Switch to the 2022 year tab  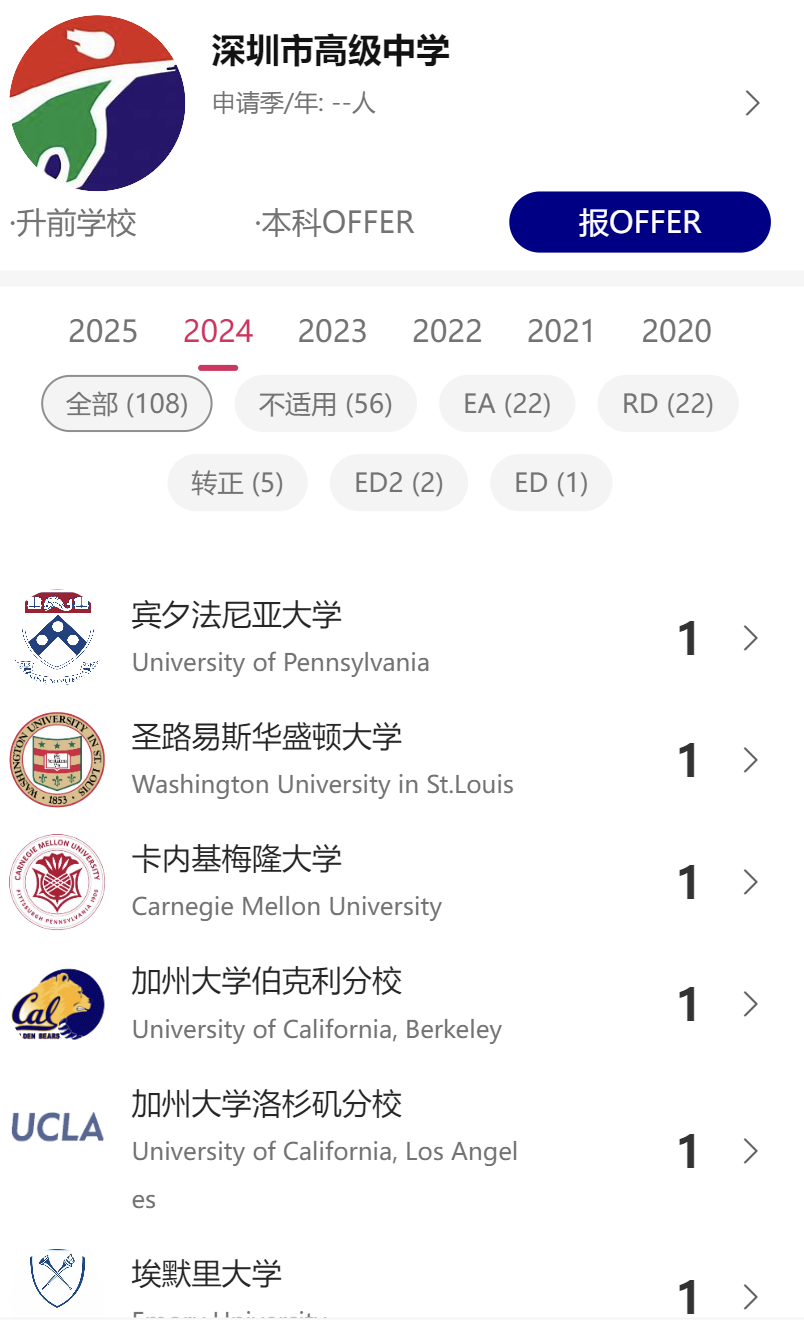[447, 331]
